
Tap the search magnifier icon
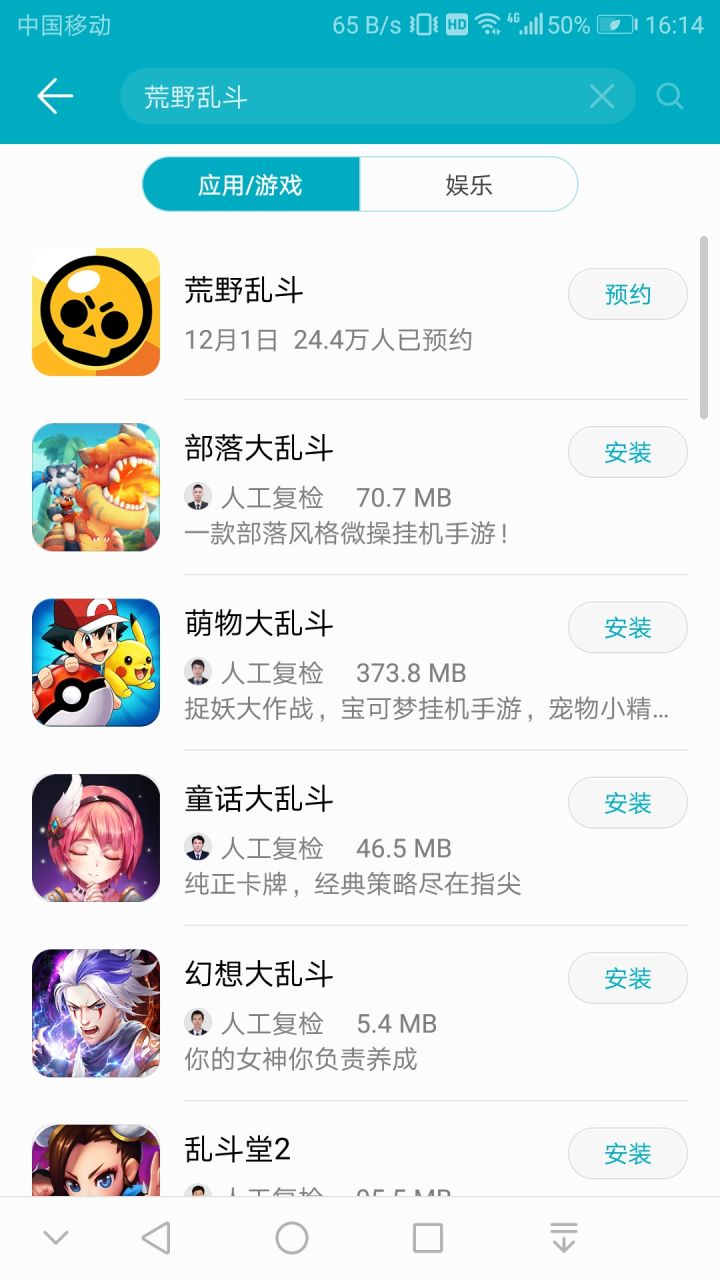coord(668,96)
